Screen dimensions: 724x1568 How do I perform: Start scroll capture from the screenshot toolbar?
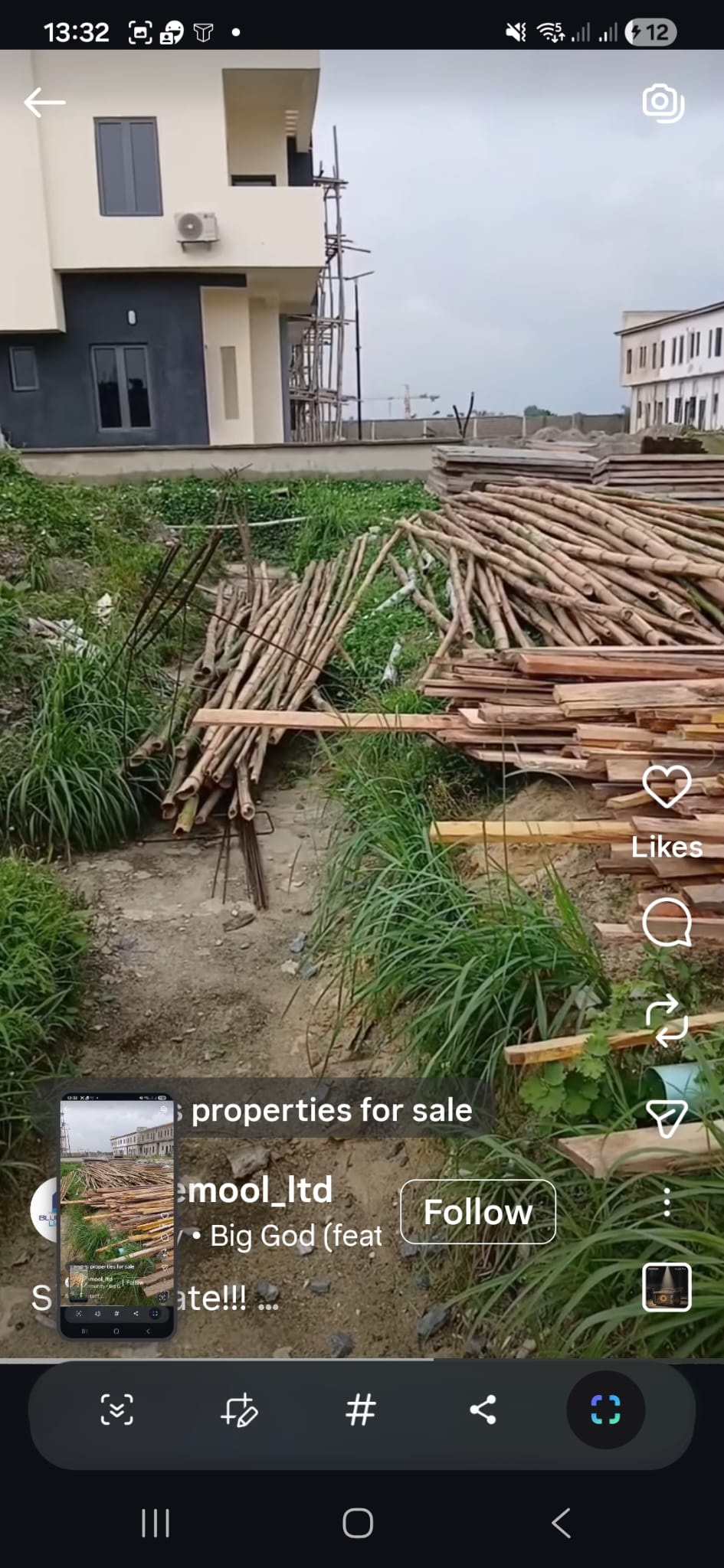[116, 1410]
